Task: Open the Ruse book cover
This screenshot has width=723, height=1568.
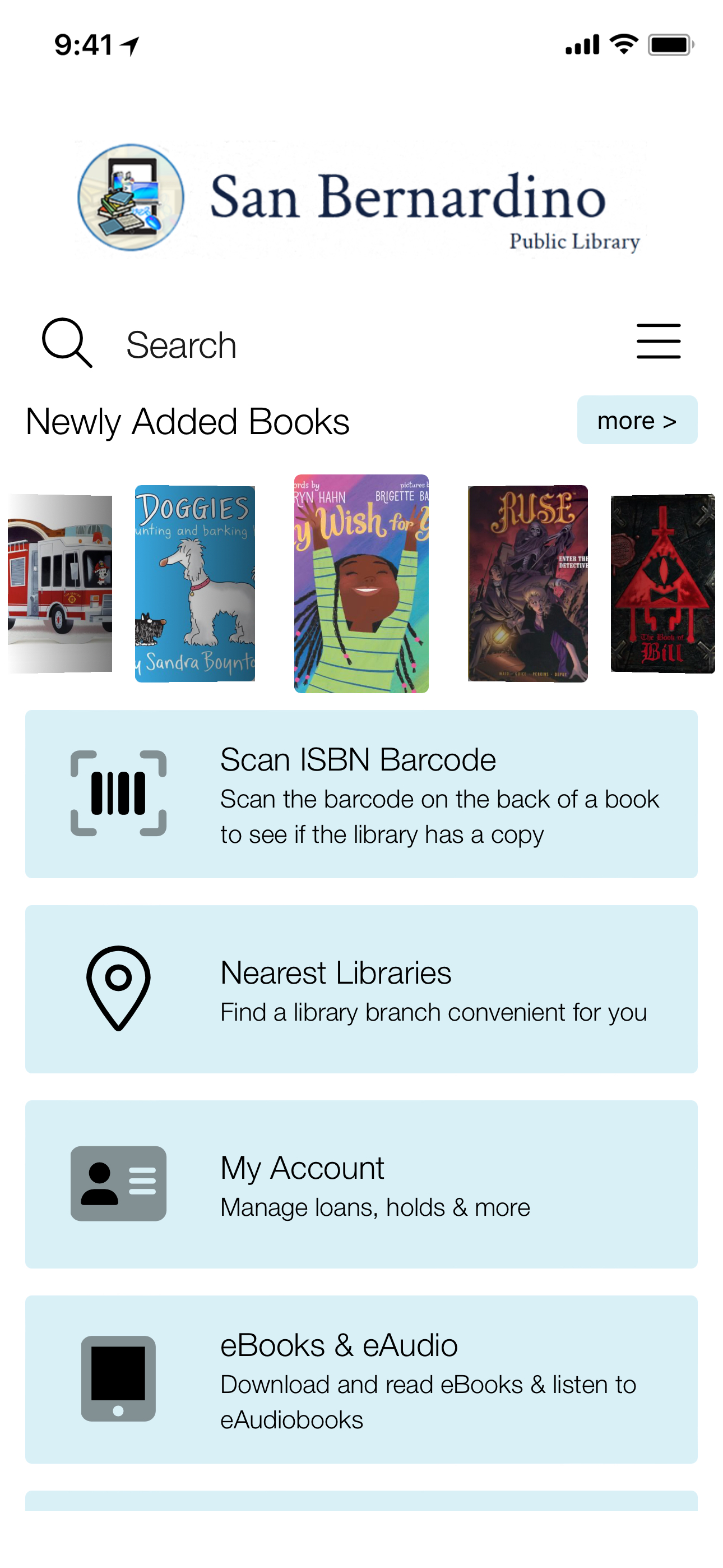Action: tap(527, 583)
